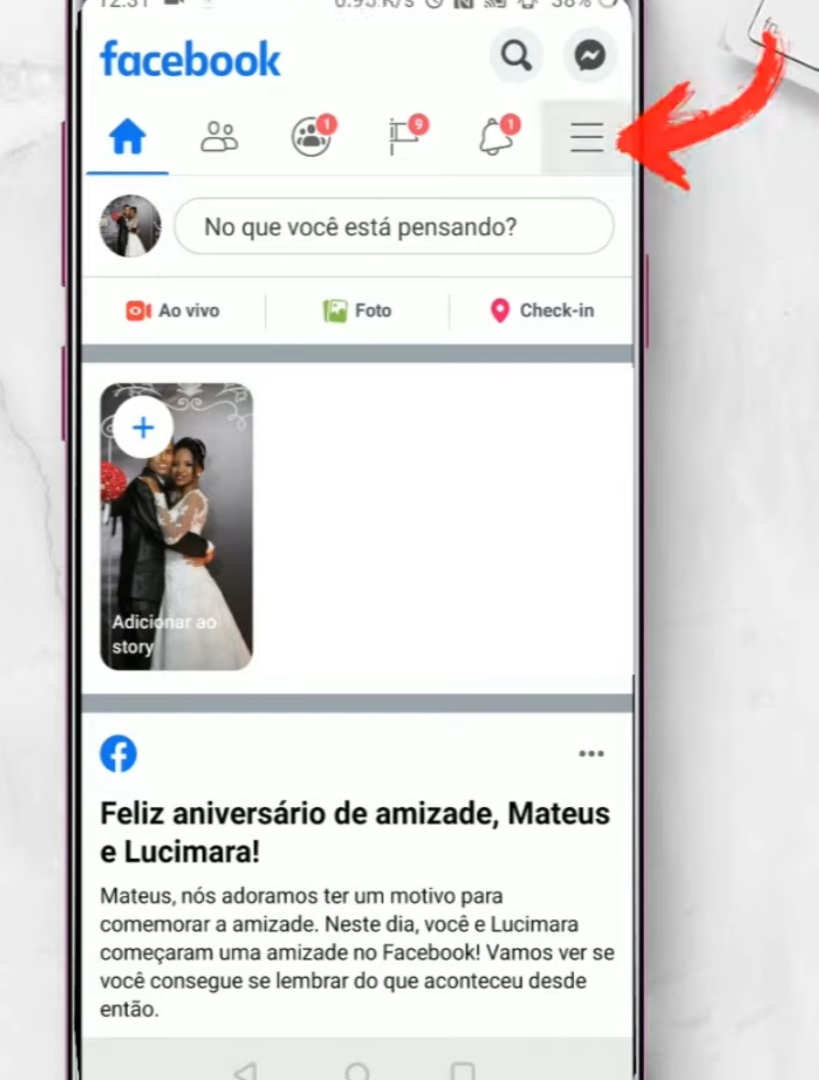
Task: Tap the profile picture beside the post box
Action: point(130,227)
